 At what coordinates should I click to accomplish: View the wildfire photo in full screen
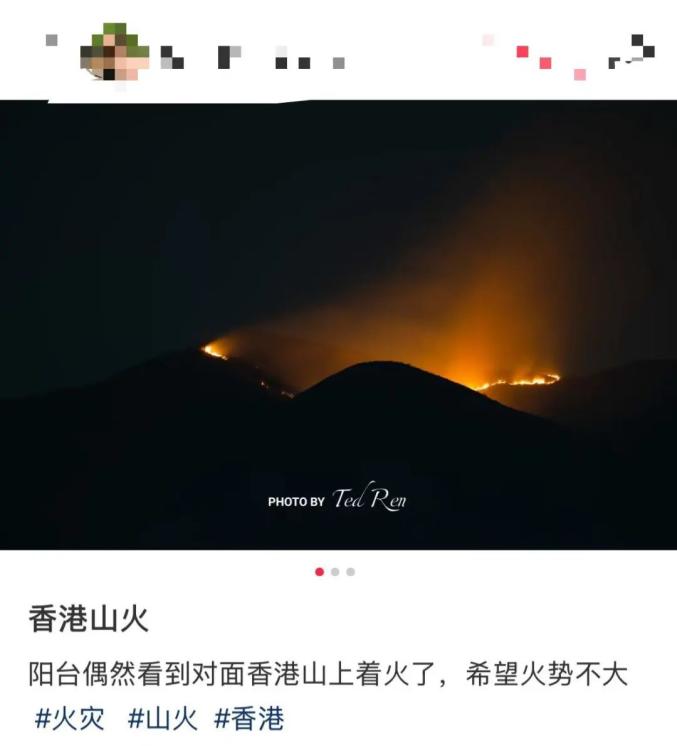point(338,325)
